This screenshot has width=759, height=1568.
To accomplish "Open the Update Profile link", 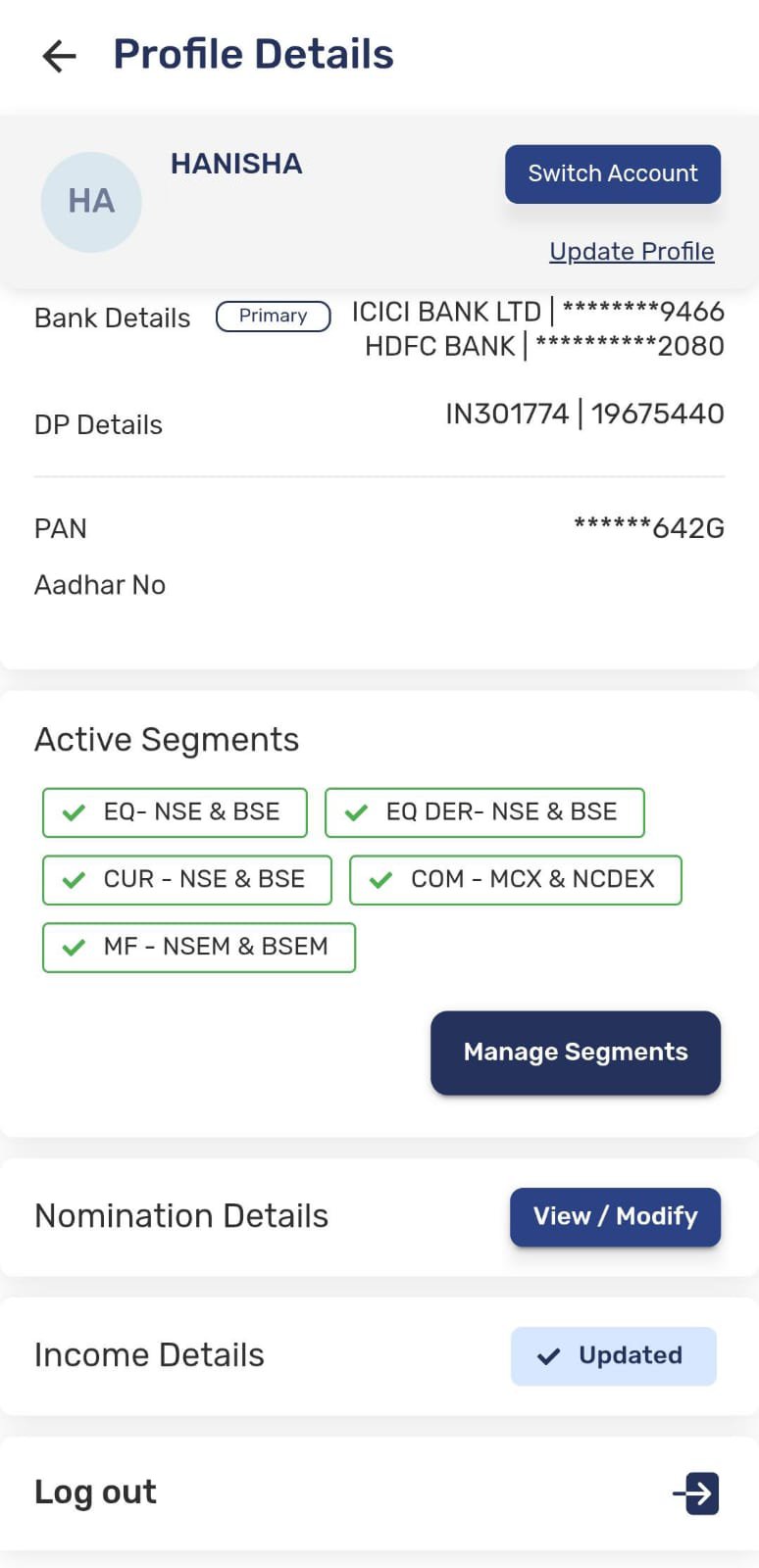I will click(632, 251).
